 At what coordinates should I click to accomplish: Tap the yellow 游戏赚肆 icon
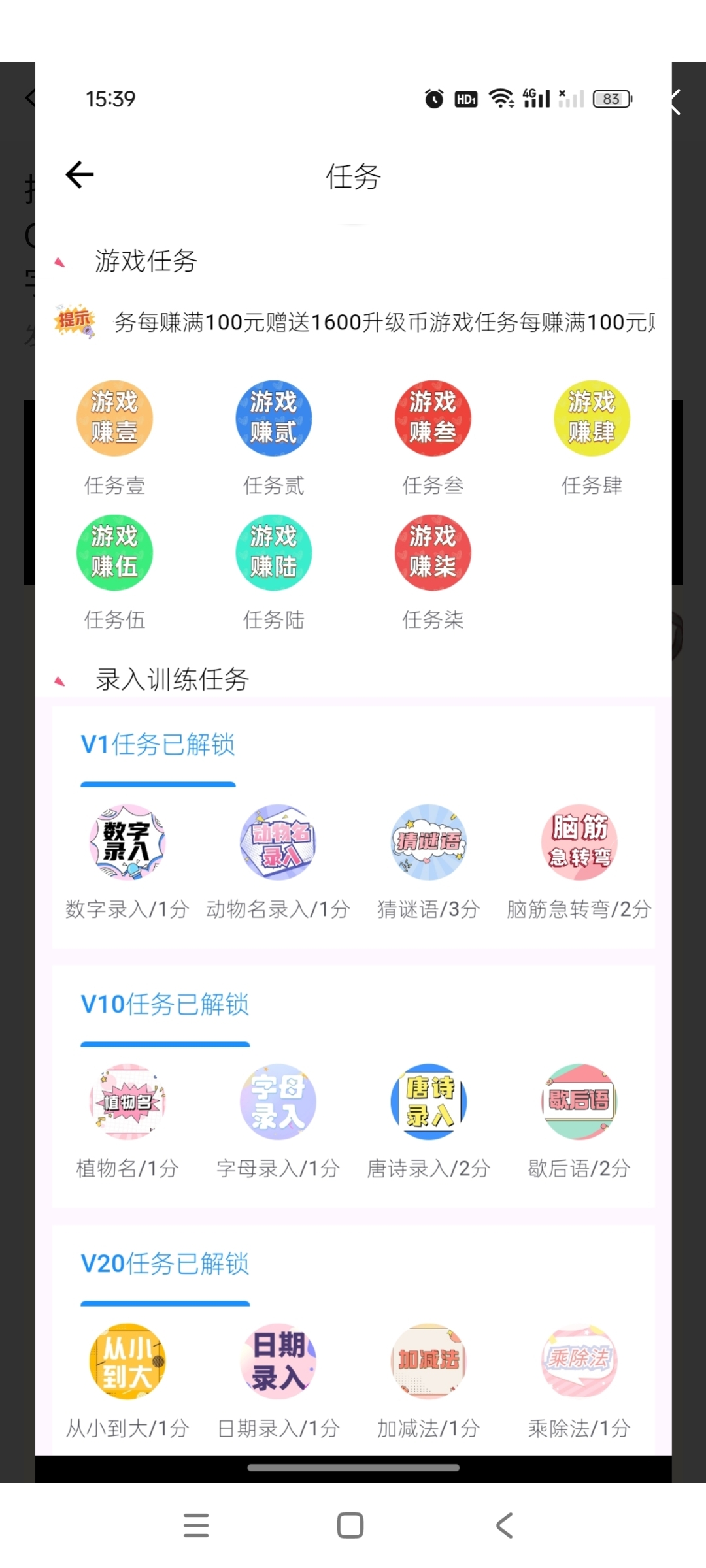590,418
